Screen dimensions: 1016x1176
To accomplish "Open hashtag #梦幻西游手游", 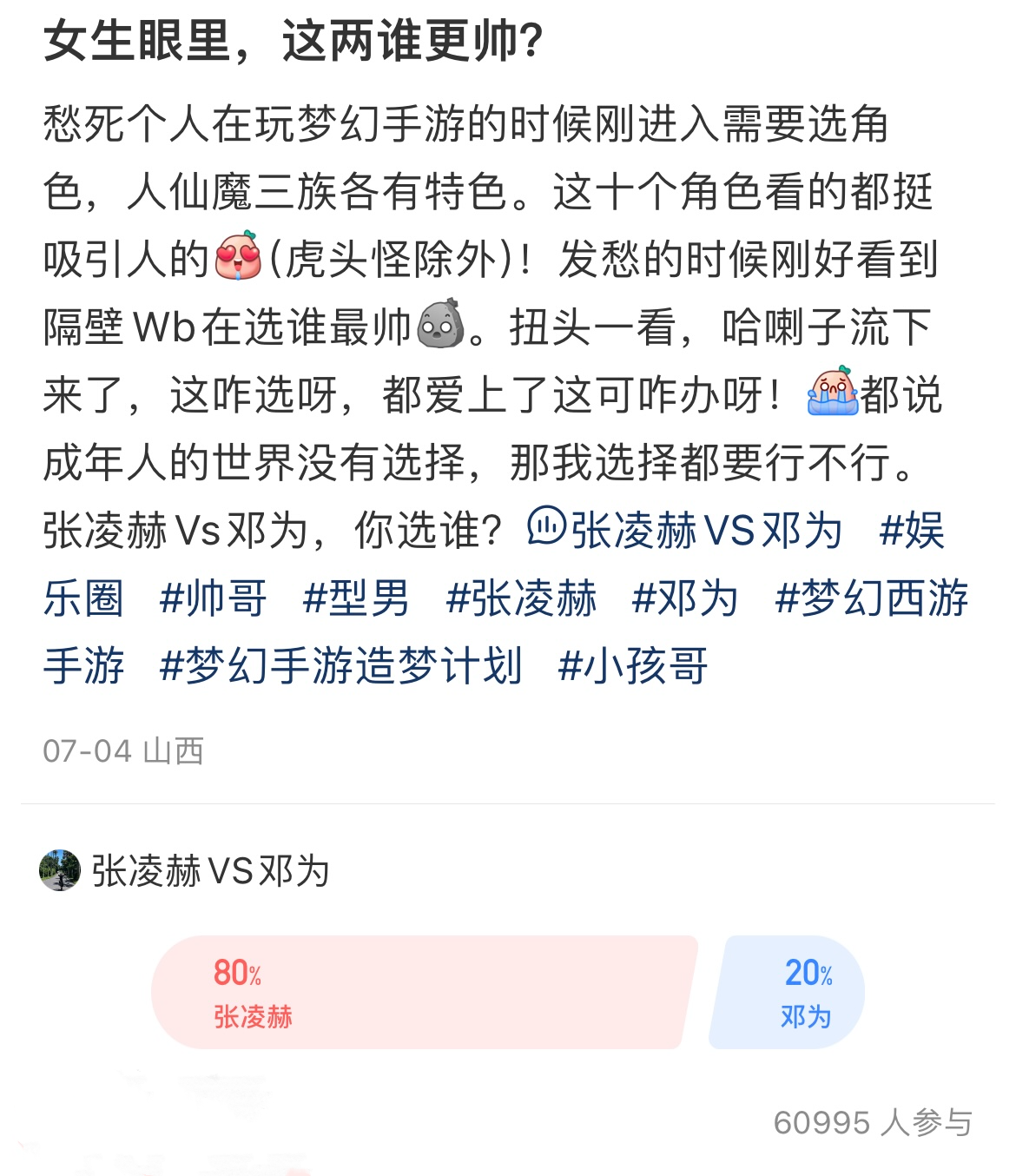I will click(871, 598).
